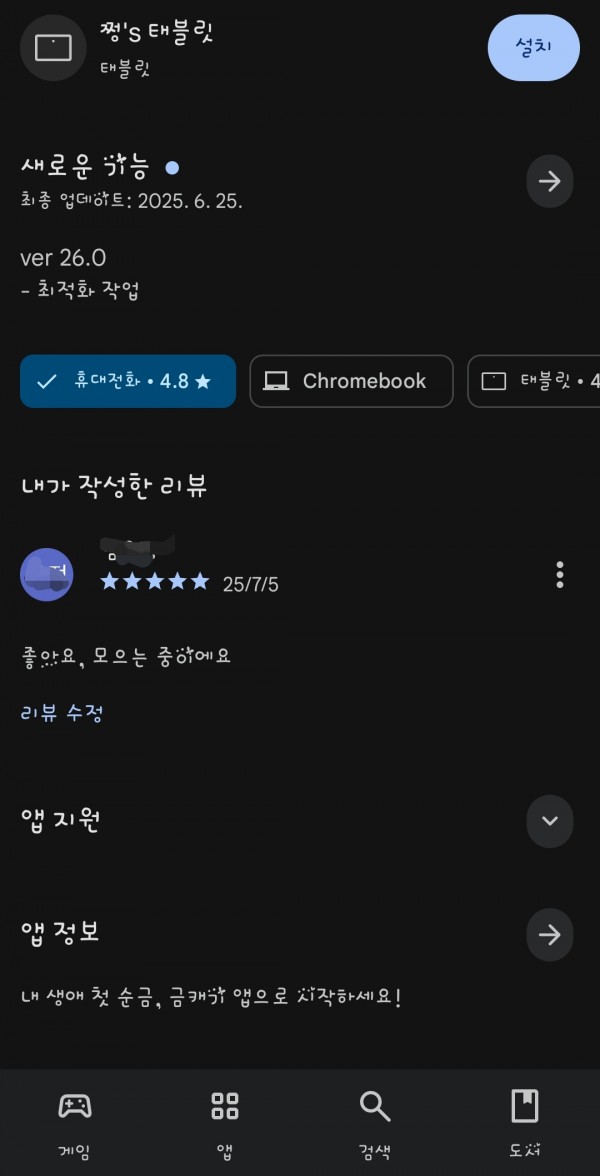Open the 새로운 기능 arrow

(x=549, y=181)
